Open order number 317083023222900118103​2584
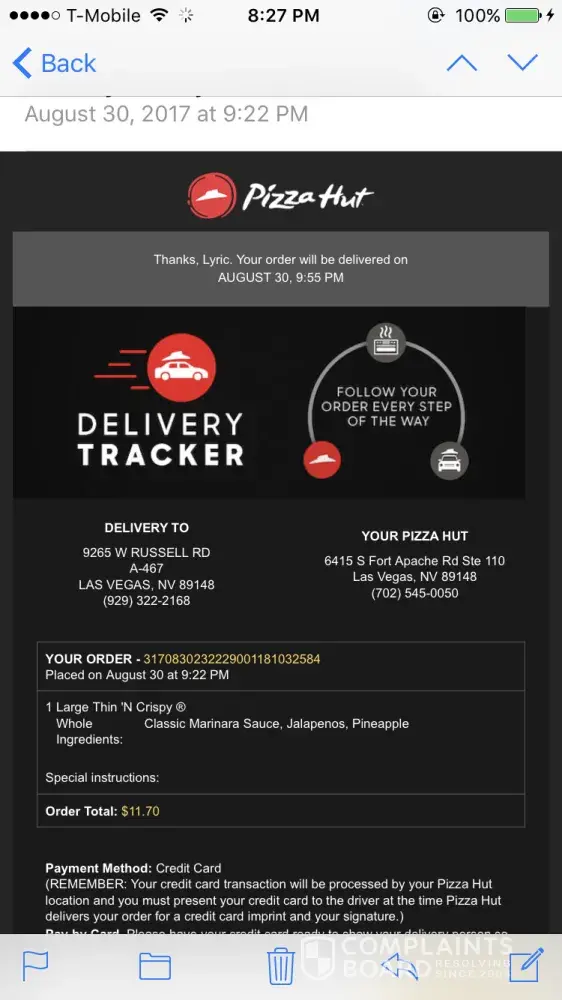This screenshot has width=562, height=1000. pos(232,659)
